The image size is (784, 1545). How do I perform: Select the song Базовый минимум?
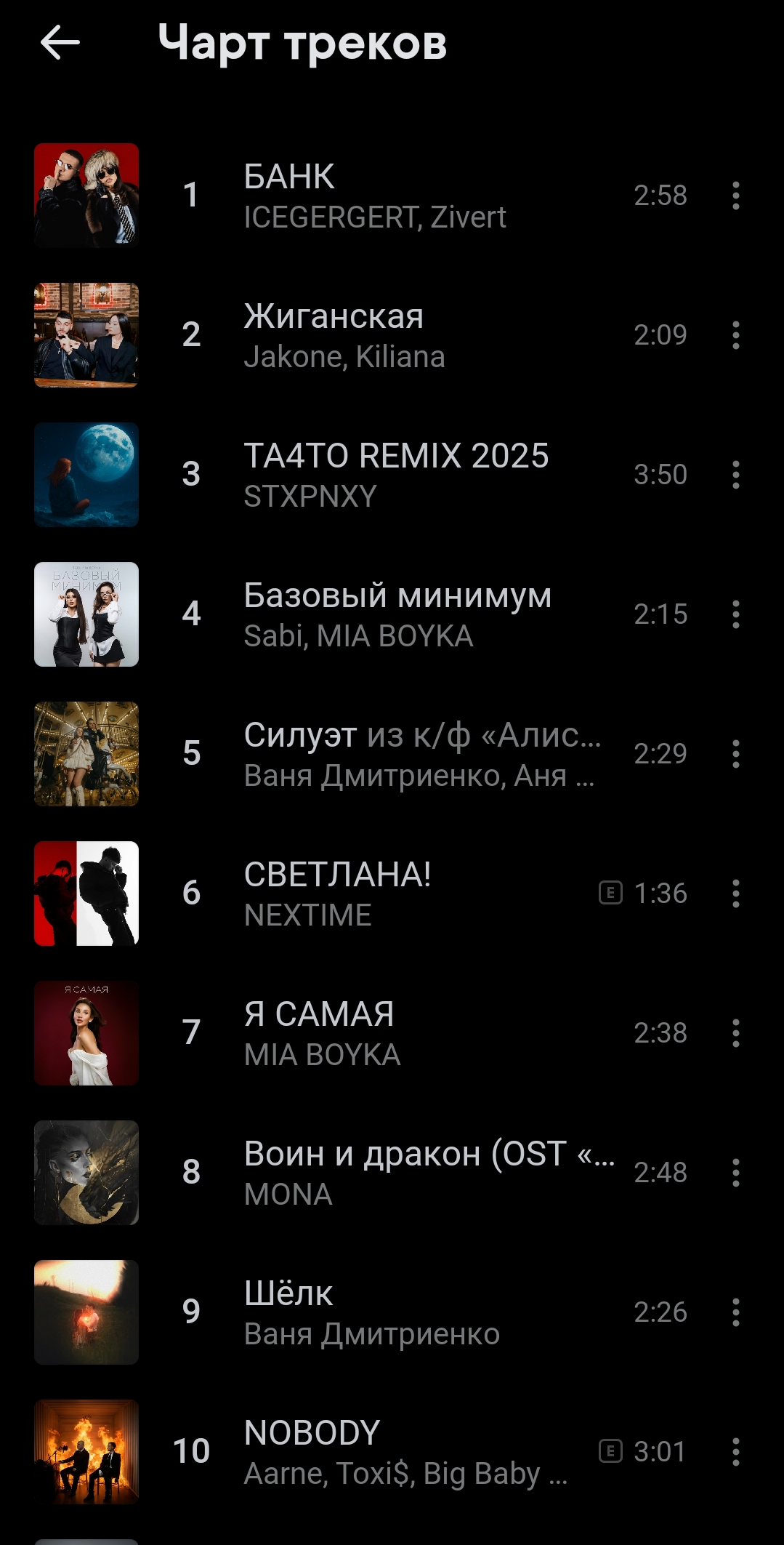397,614
